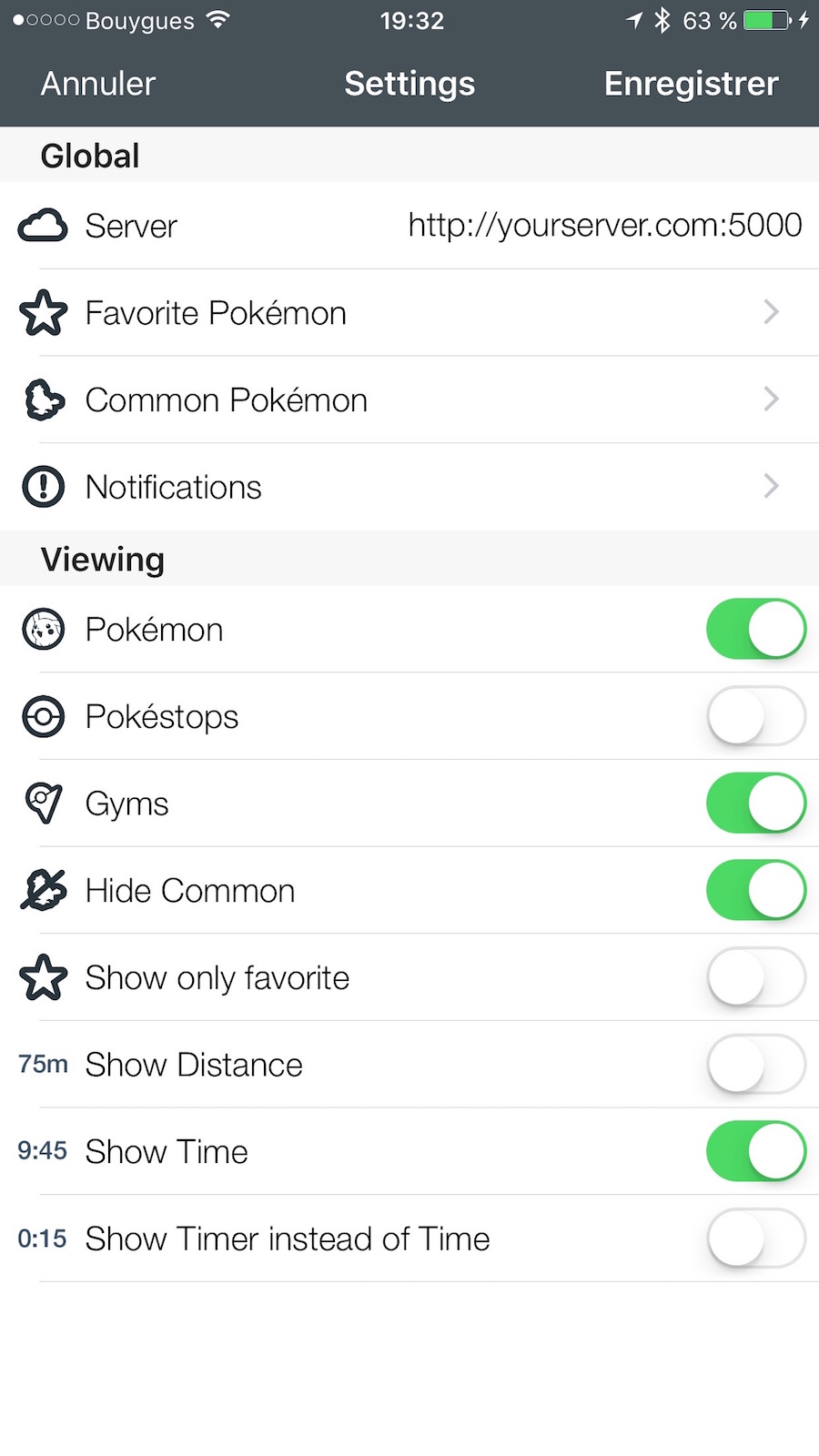Turn off Hide Common

point(755,890)
